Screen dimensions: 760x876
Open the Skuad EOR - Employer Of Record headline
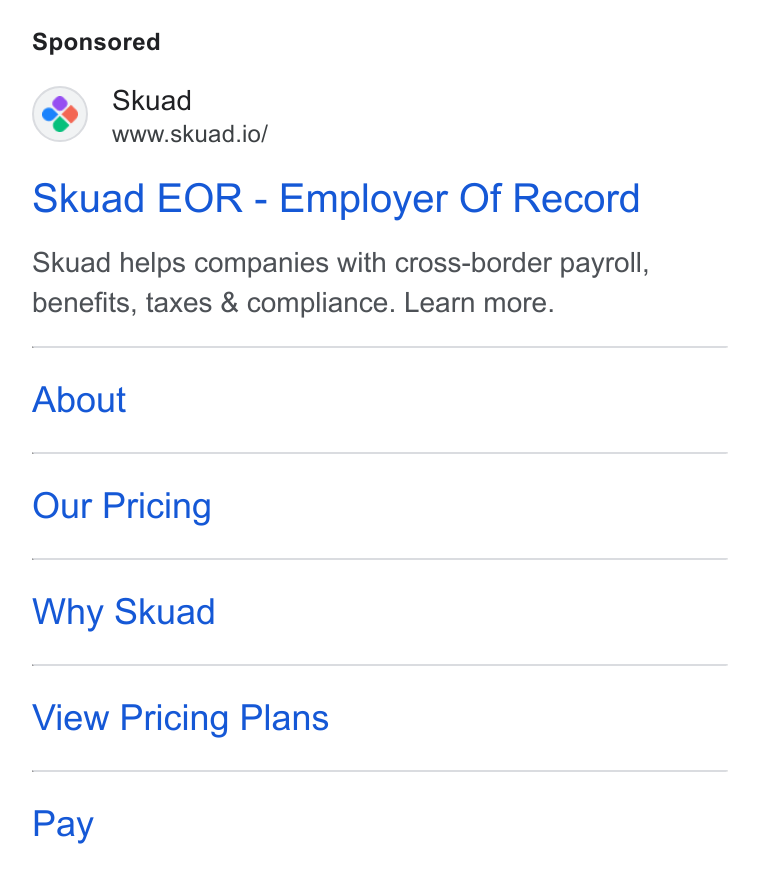click(336, 199)
